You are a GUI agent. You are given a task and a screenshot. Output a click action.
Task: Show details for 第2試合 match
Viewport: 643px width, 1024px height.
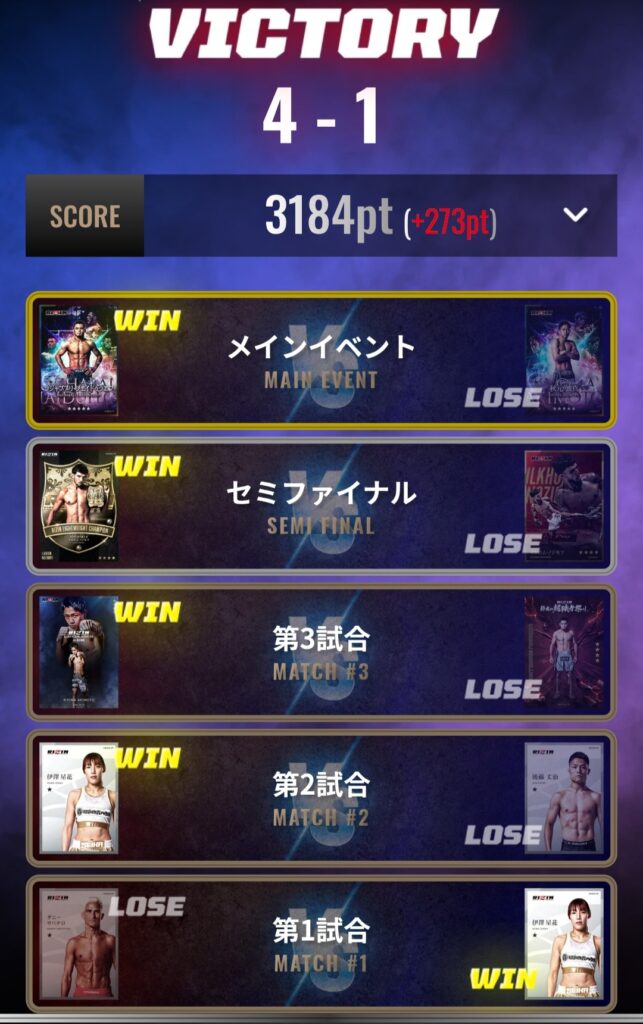click(321, 798)
